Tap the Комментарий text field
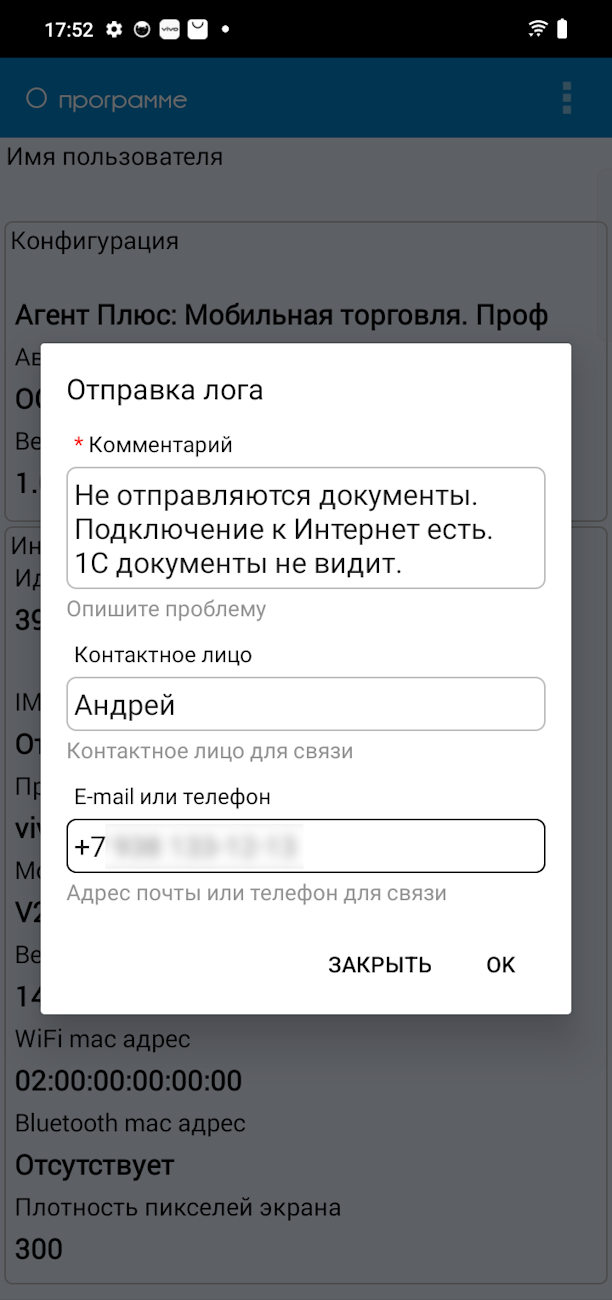The height and width of the screenshot is (1300, 612). (305, 527)
